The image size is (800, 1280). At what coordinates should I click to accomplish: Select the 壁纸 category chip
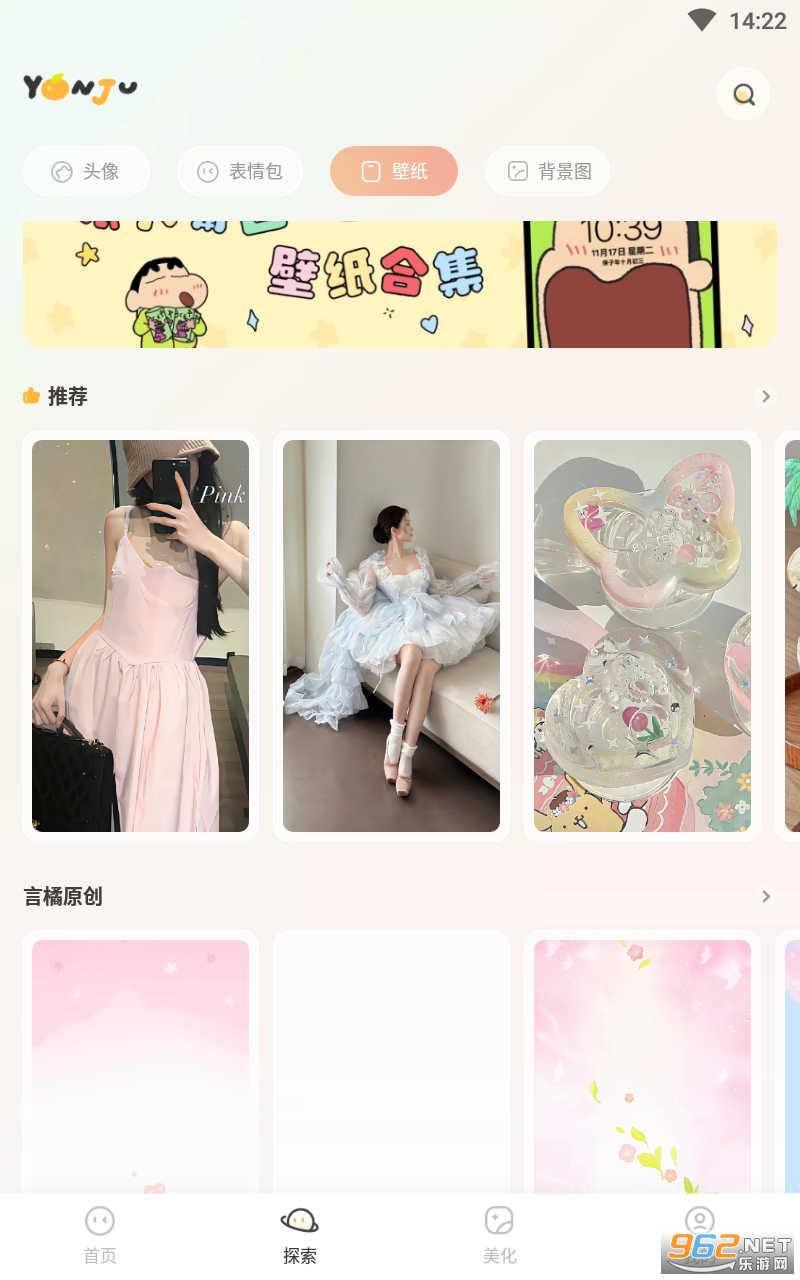click(x=394, y=171)
